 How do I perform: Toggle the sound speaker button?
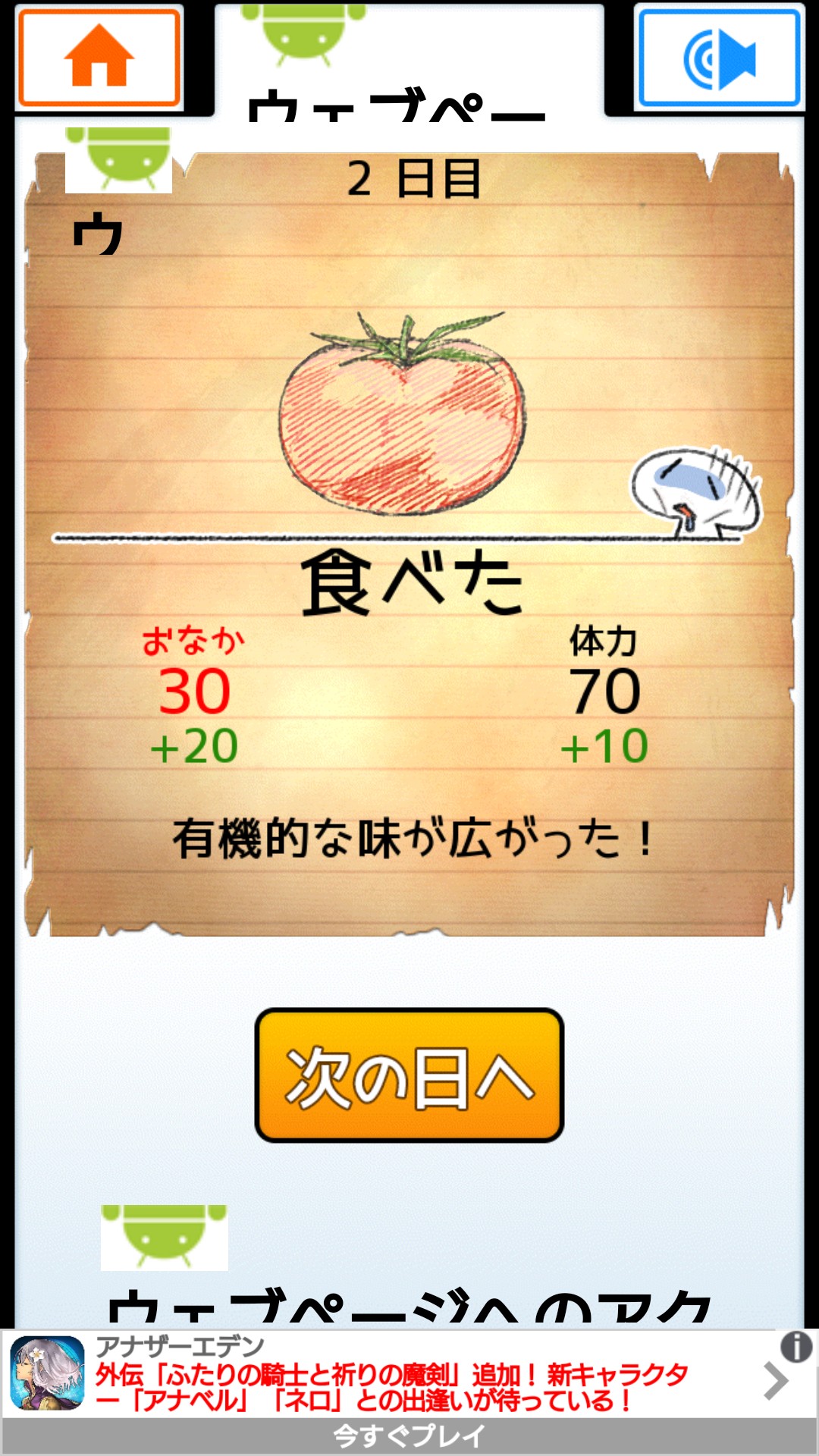719,58
